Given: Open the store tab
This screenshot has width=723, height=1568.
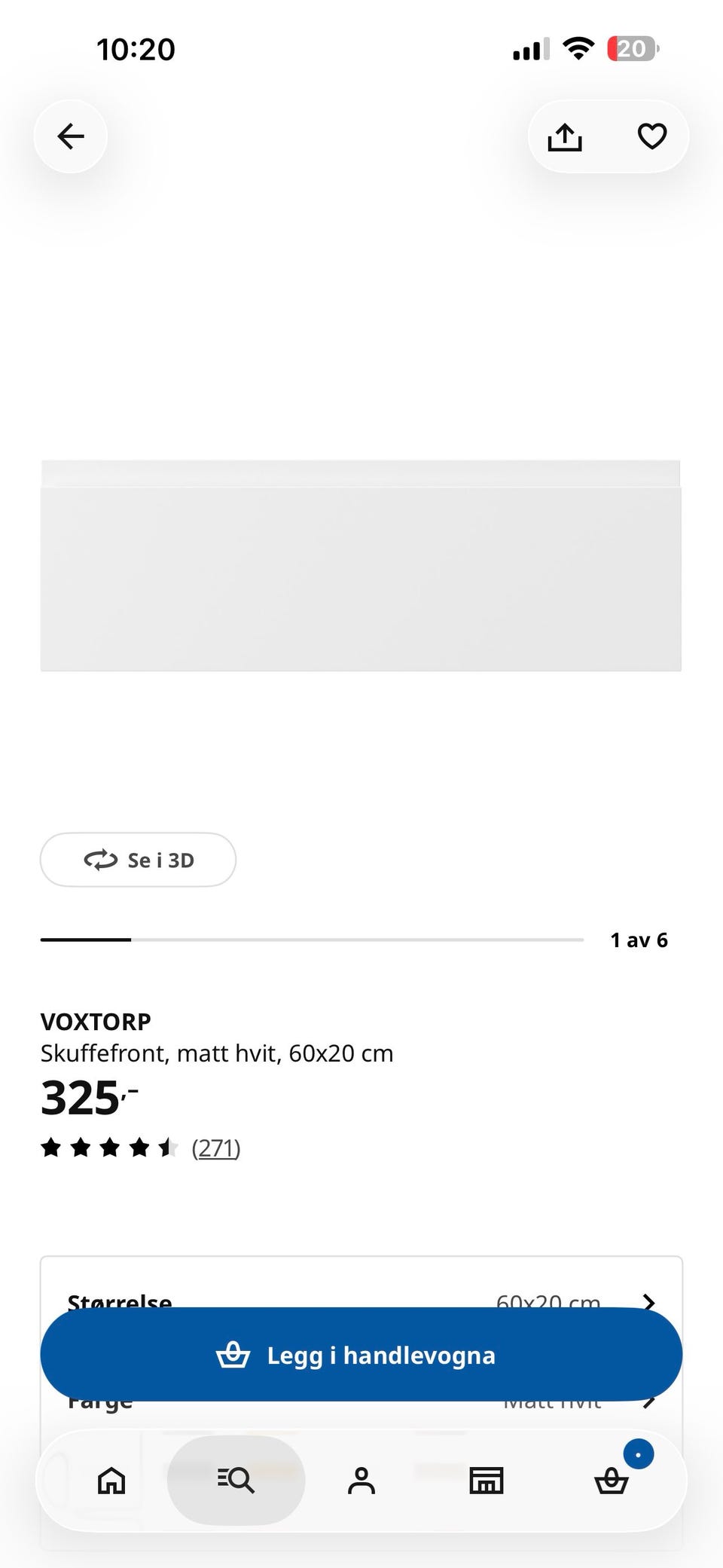Looking at the screenshot, I should 487,1481.
